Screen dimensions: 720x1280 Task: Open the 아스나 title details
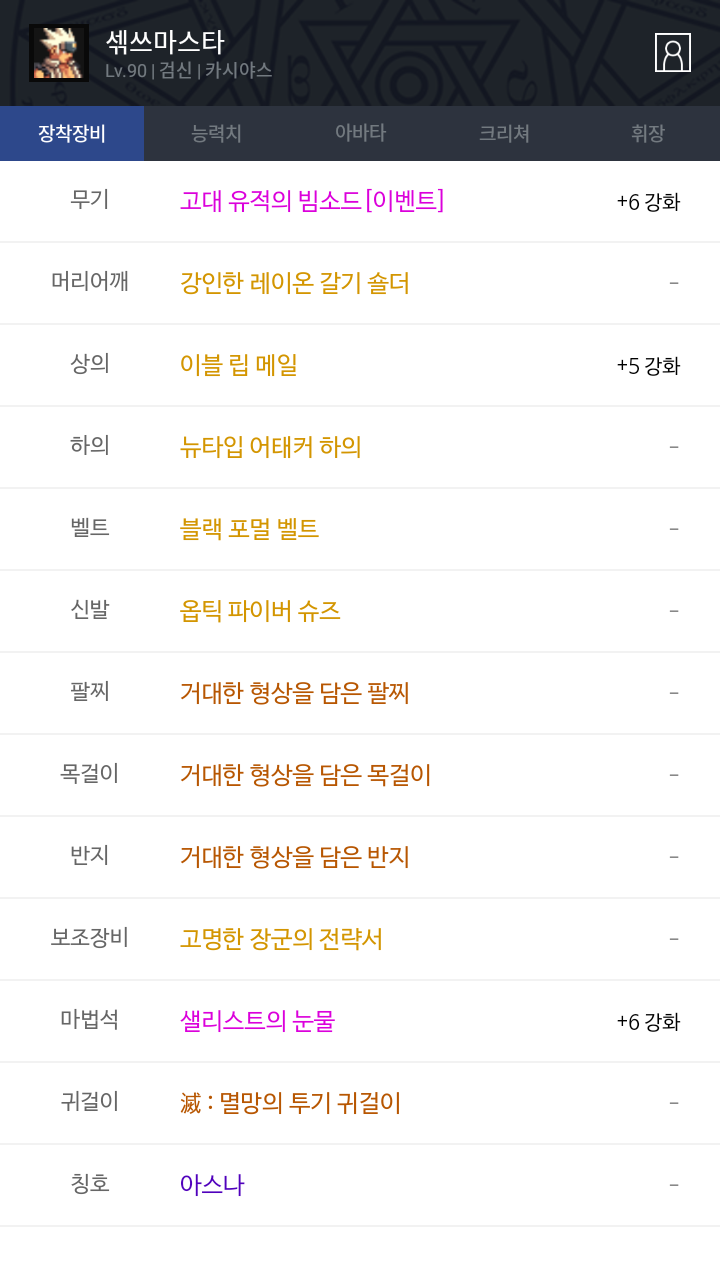pos(212,1185)
